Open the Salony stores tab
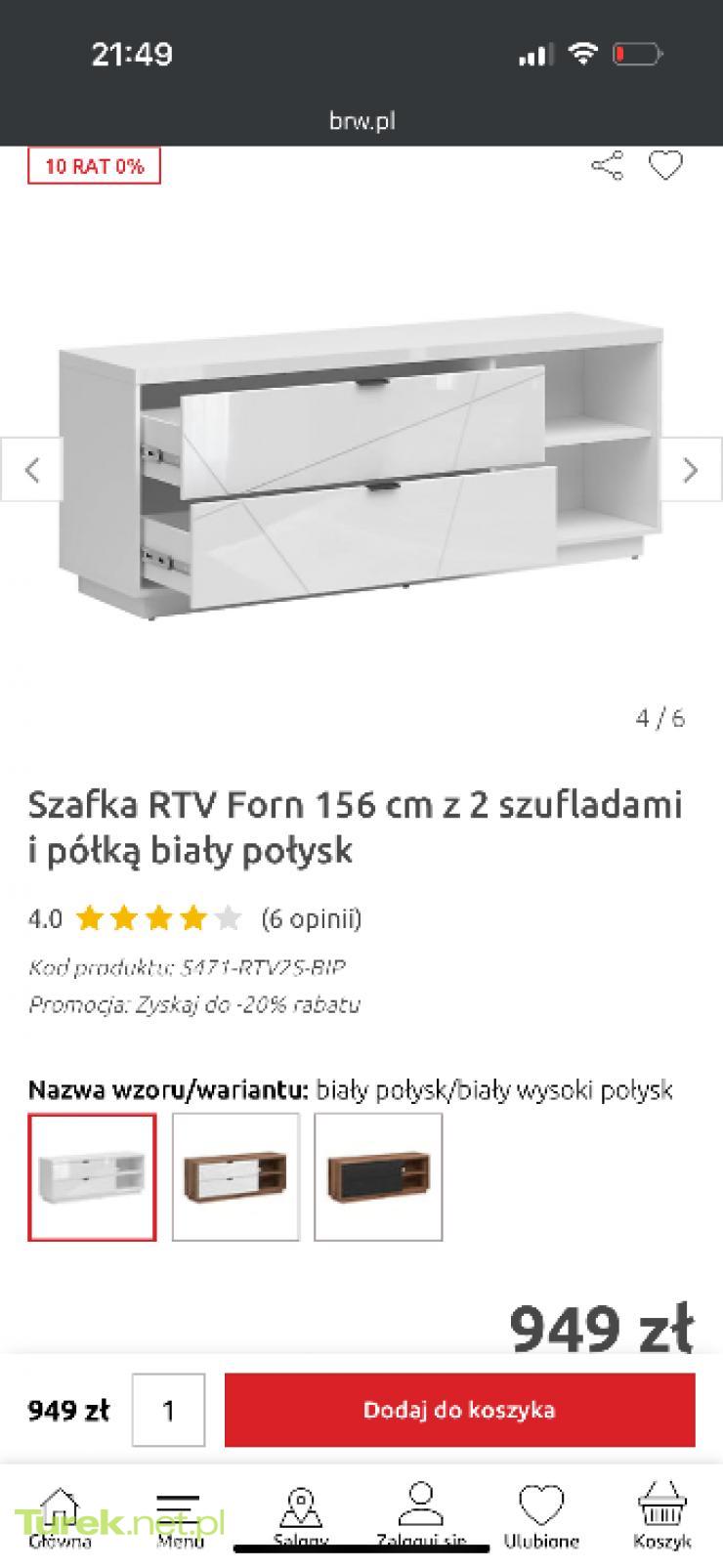 [x=300, y=1517]
